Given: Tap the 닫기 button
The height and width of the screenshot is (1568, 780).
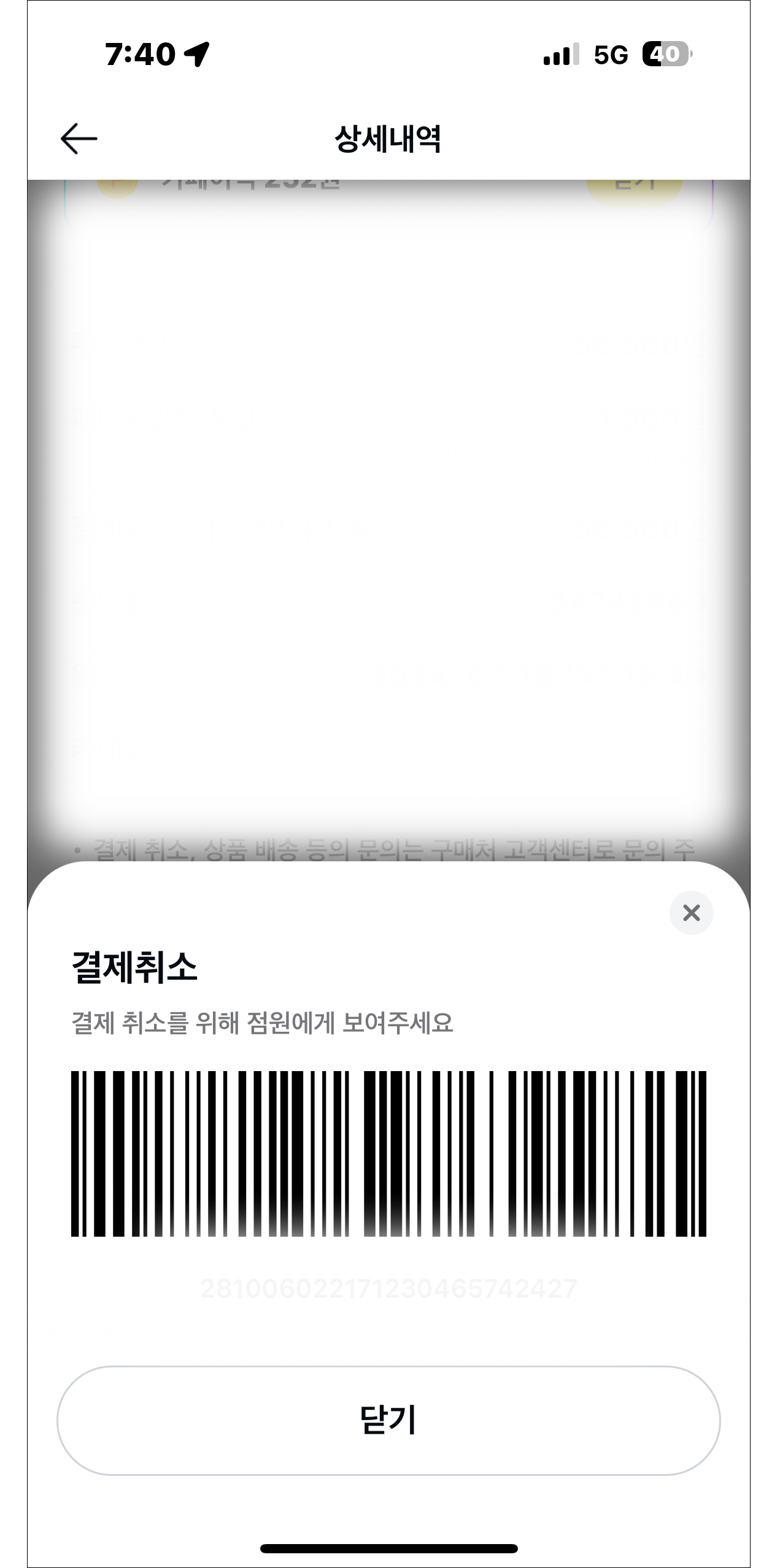Looking at the screenshot, I should click(x=388, y=1420).
